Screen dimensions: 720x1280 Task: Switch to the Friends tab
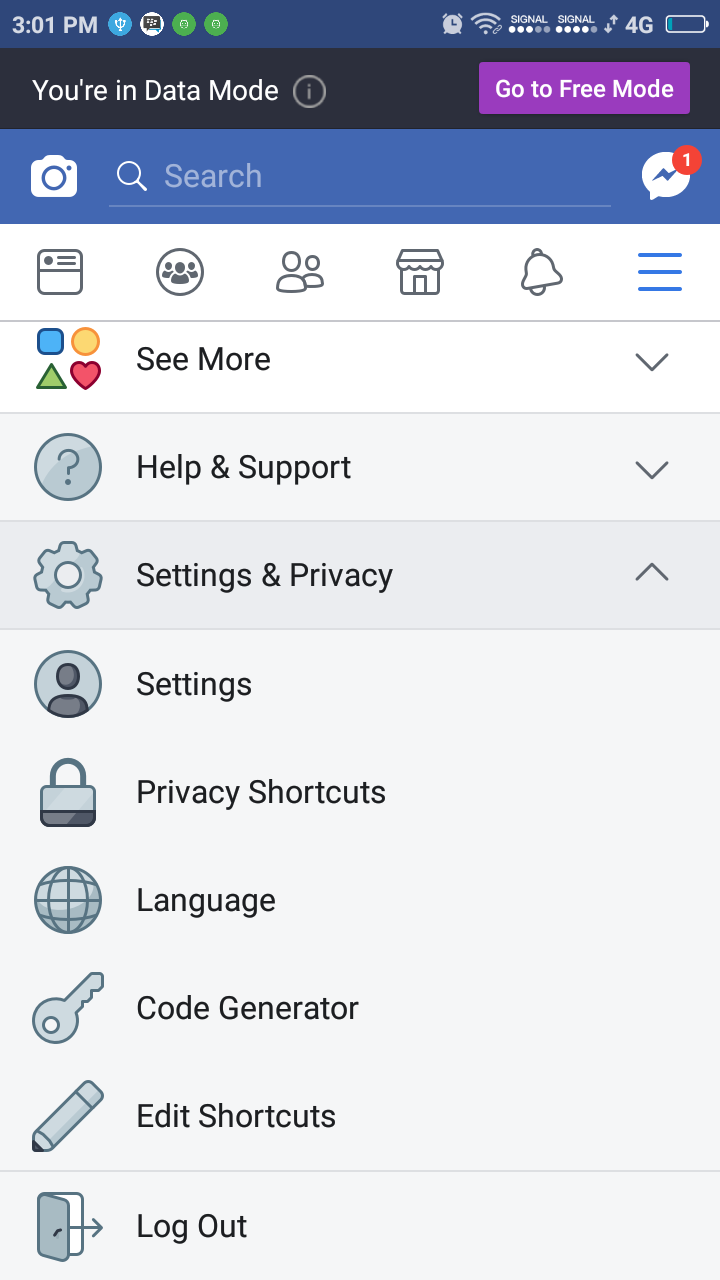tap(300, 272)
